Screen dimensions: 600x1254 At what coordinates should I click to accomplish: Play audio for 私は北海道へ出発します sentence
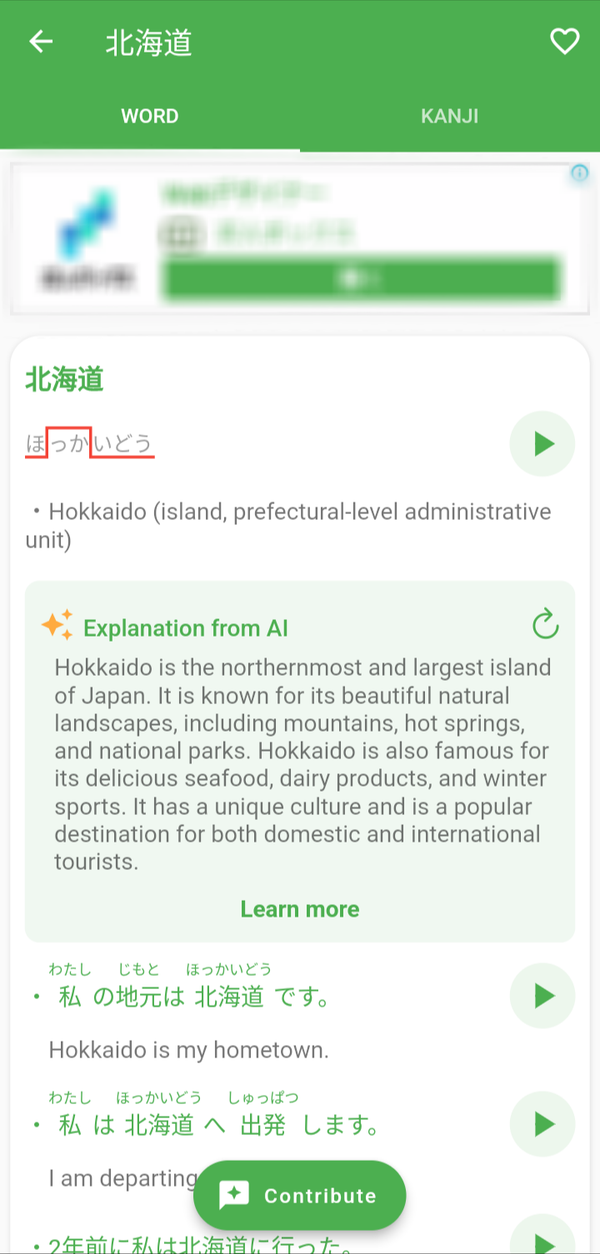point(542,1124)
